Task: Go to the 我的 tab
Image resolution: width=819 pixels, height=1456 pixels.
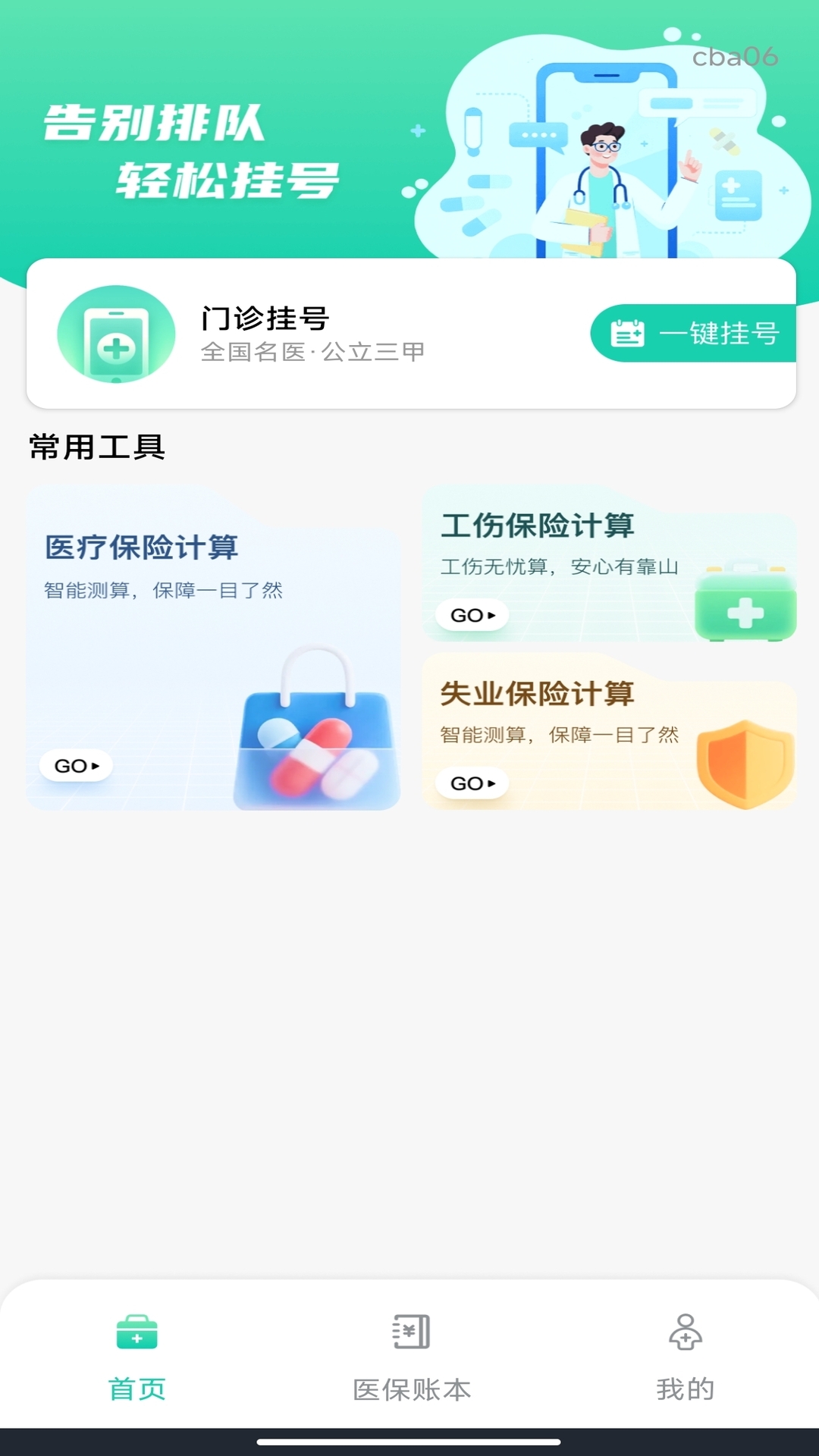Action: 685,1357
